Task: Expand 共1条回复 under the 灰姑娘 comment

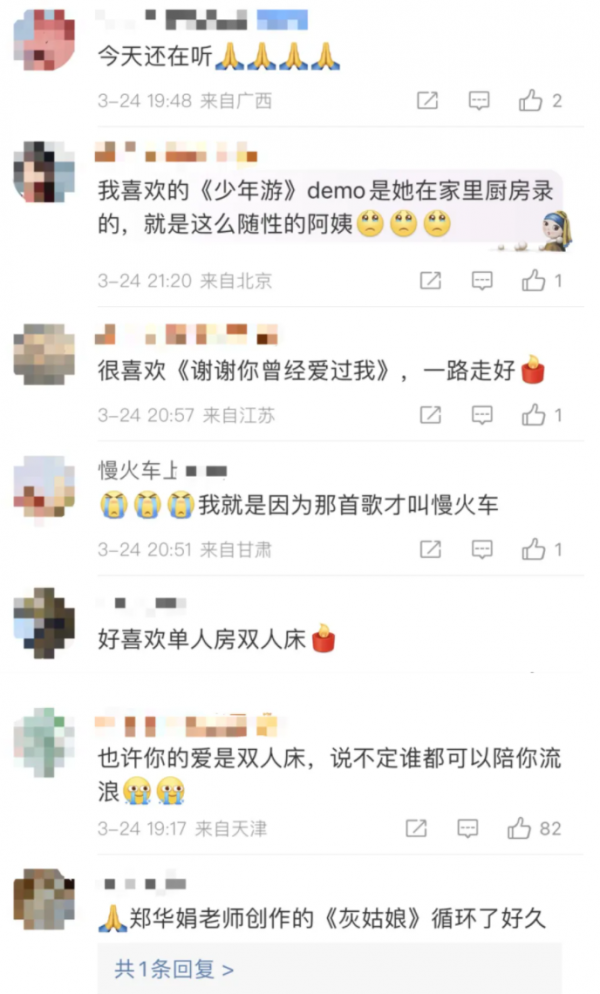Action: point(174,969)
